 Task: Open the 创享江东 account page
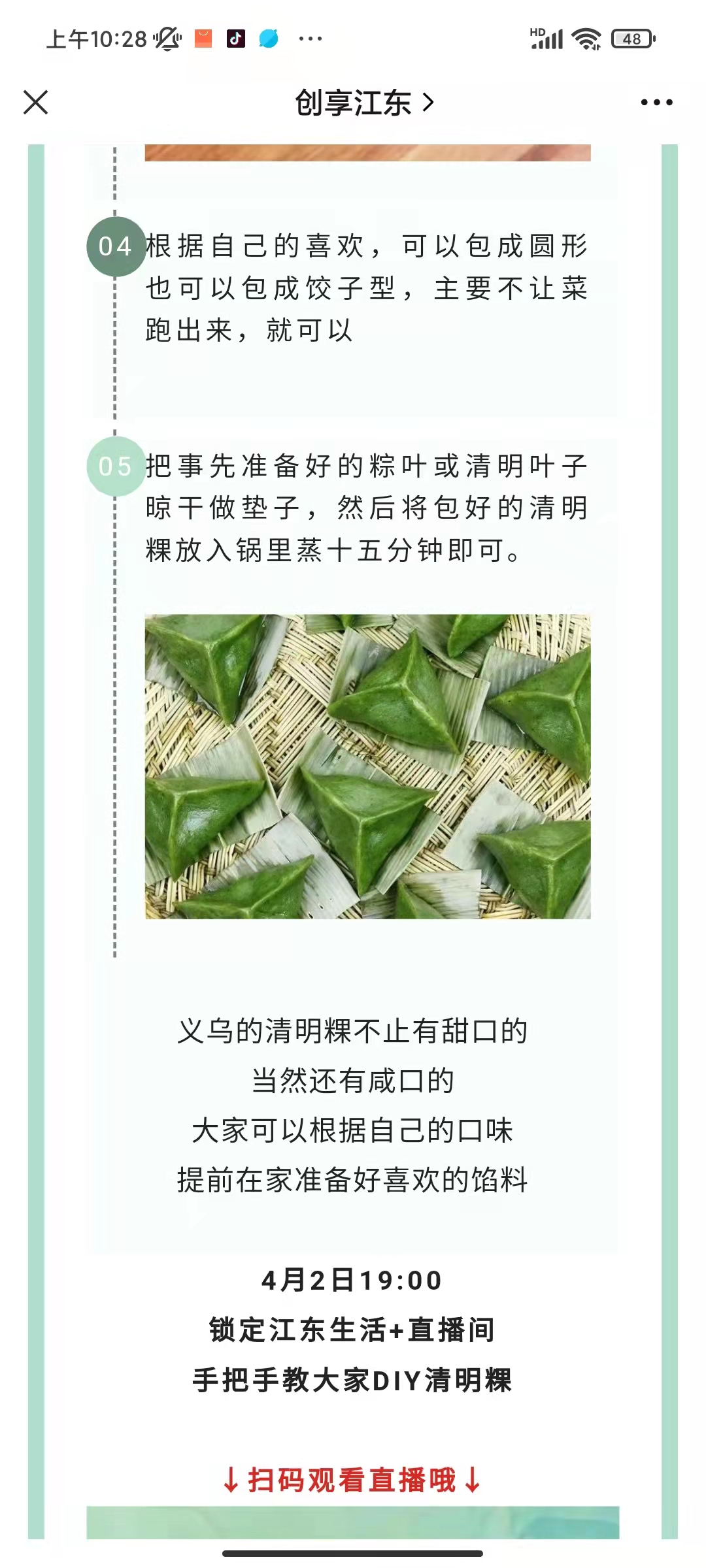tap(363, 103)
